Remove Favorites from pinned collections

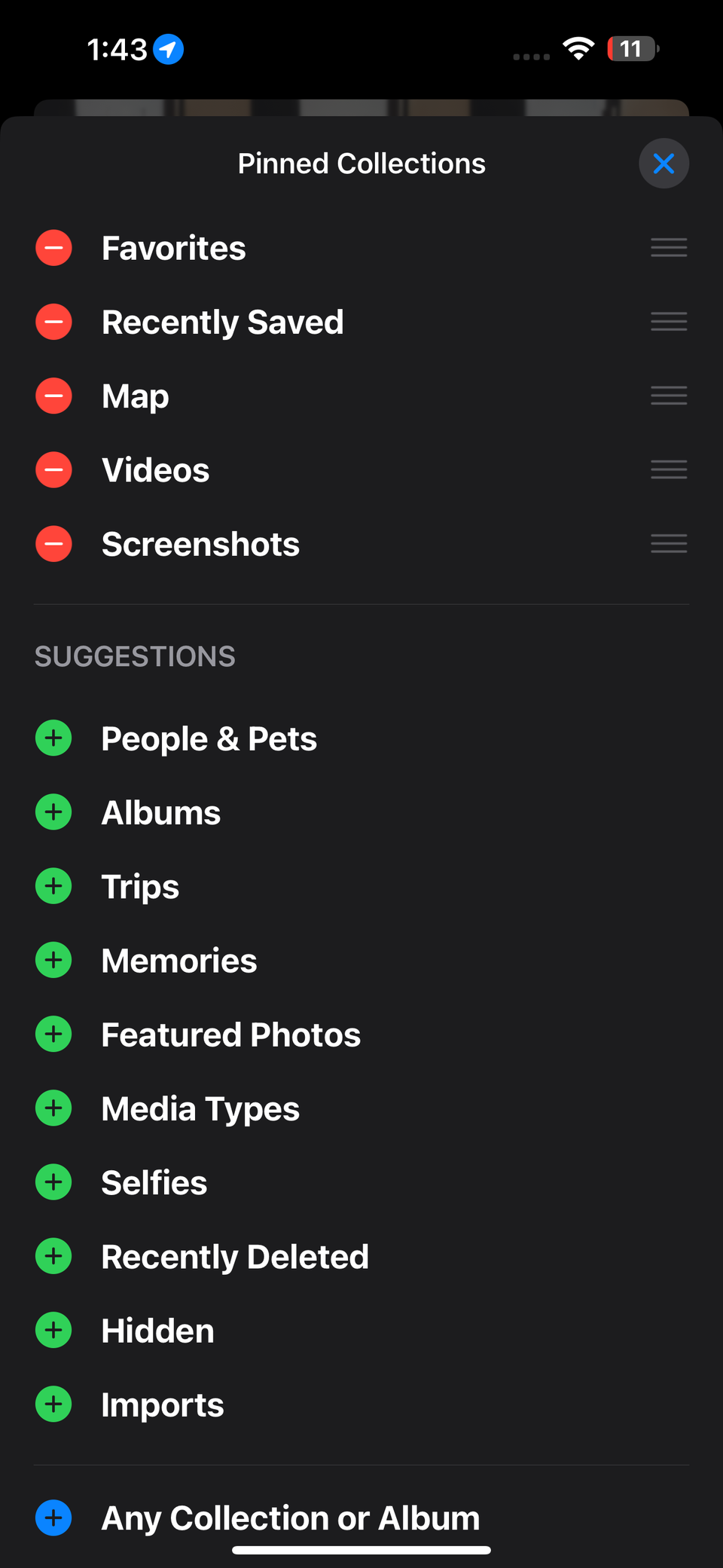(x=53, y=248)
